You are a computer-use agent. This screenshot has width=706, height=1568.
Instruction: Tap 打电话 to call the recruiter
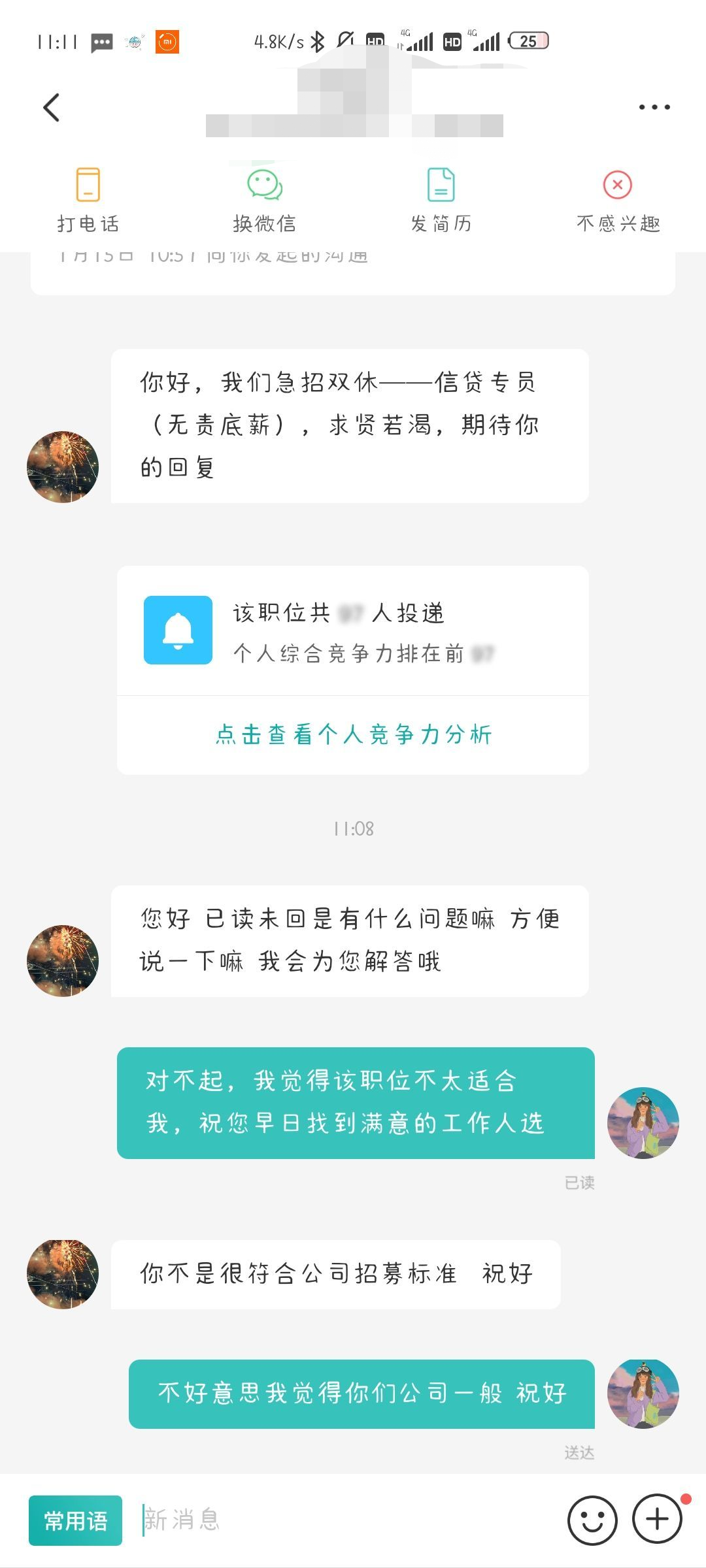(x=88, y=200)
